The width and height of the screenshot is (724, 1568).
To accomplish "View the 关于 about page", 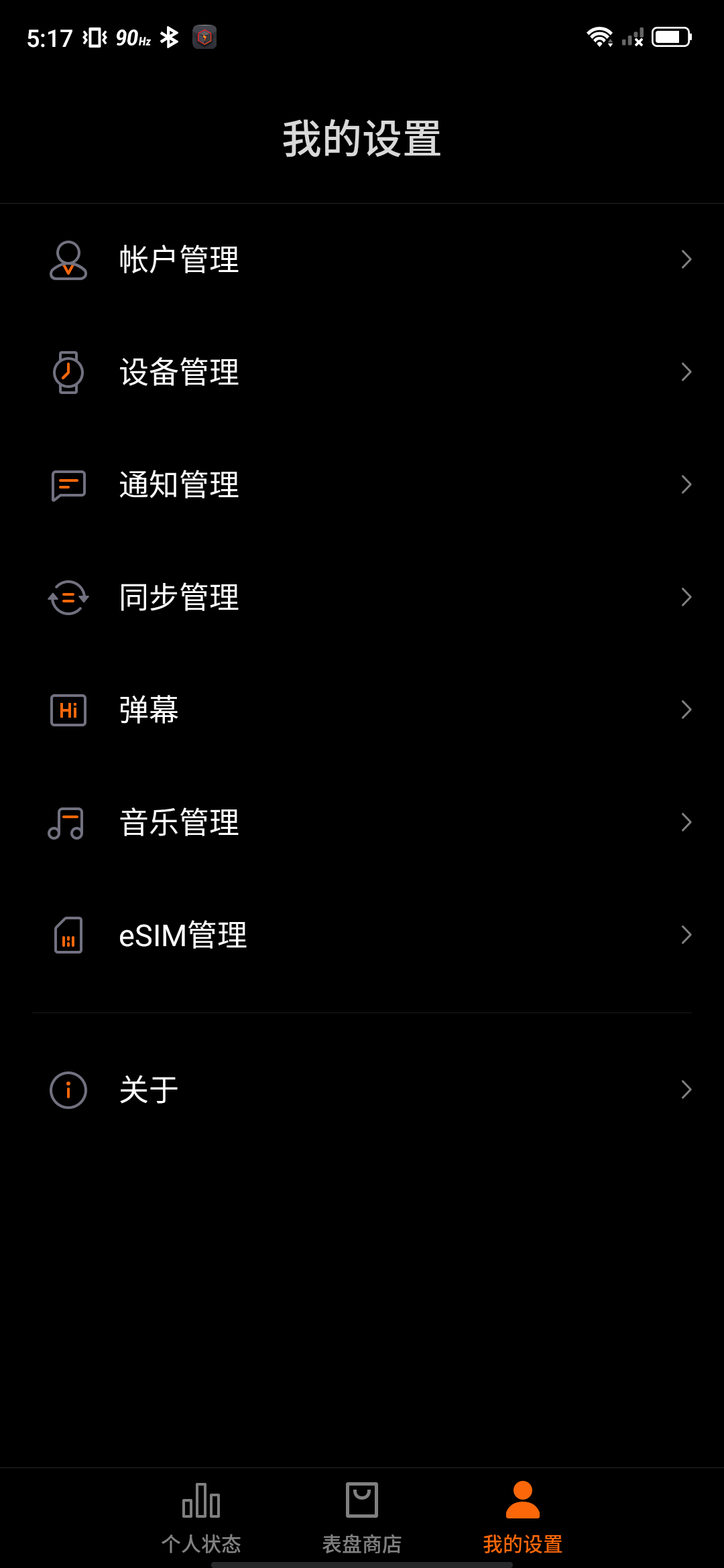I will click(362, 1090).
